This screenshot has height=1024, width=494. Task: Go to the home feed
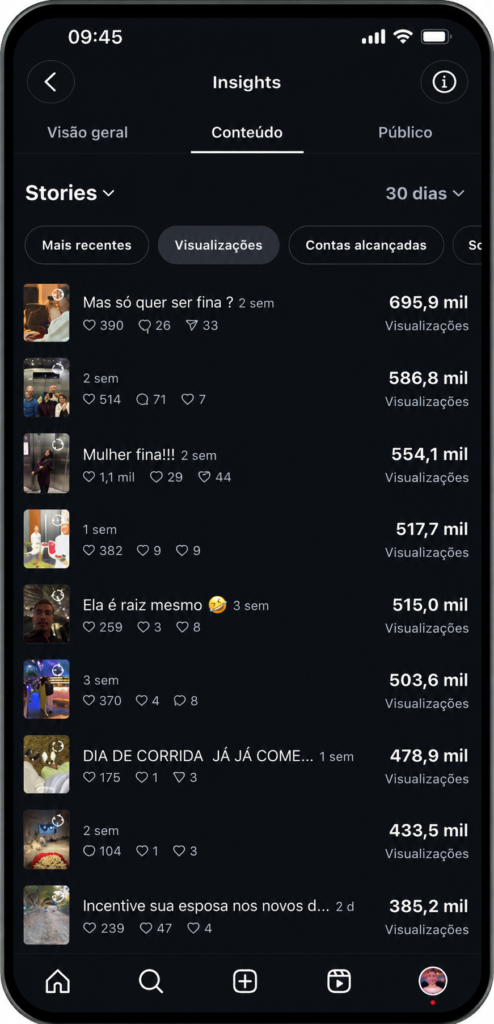click(58, 981)
